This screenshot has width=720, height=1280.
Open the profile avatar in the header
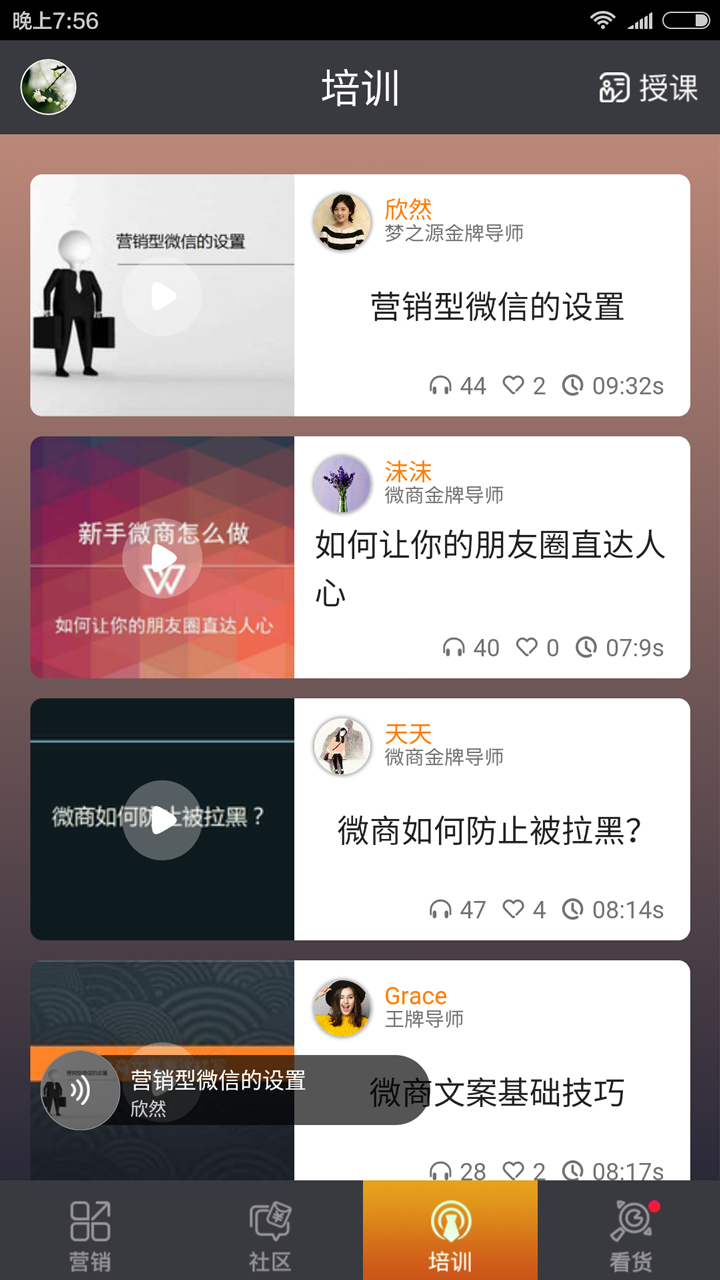[x=48, y=87]
